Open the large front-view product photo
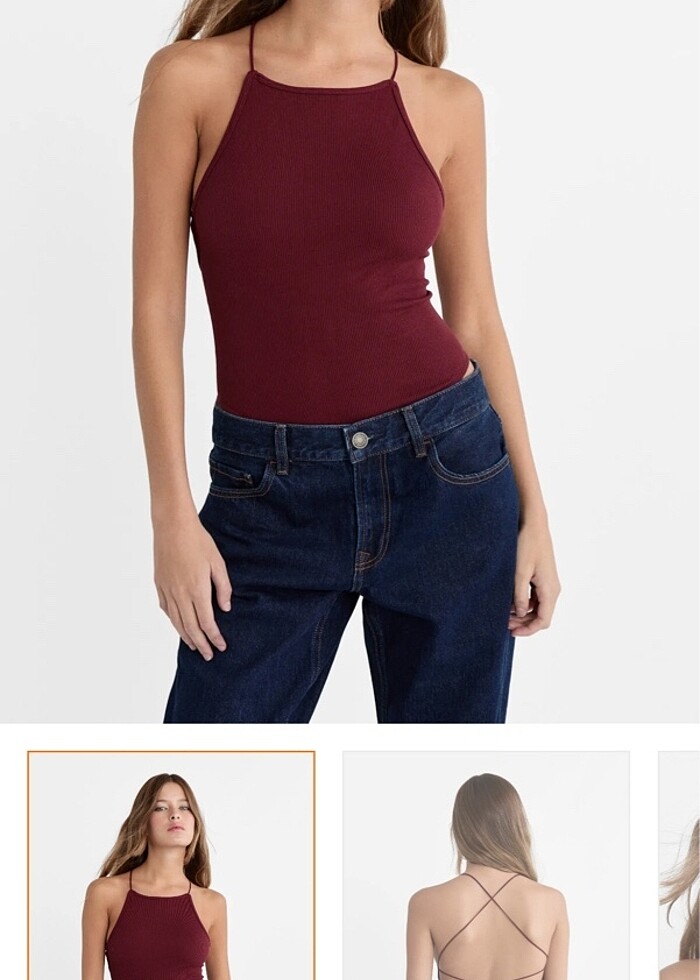Screen dimensions: 700x980 click(x=350, y=360)
